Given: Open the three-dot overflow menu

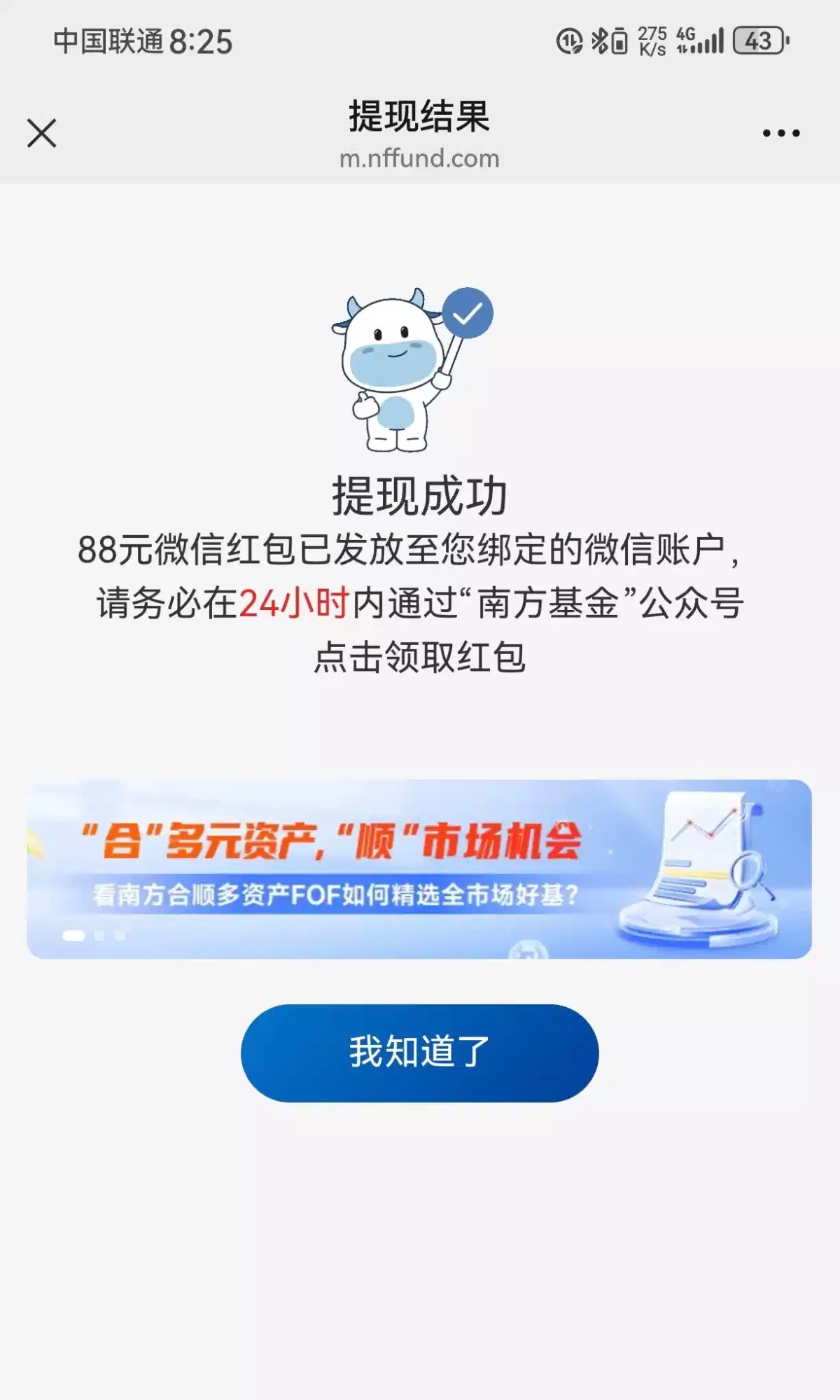Looking at the screenshot, I should tap(780, 133).
